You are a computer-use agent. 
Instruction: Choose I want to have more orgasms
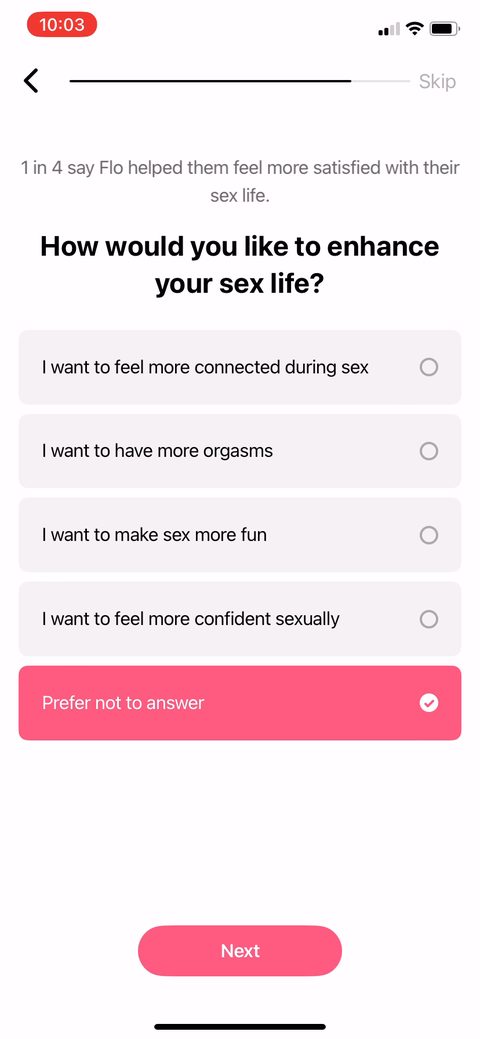click(239, 451)
